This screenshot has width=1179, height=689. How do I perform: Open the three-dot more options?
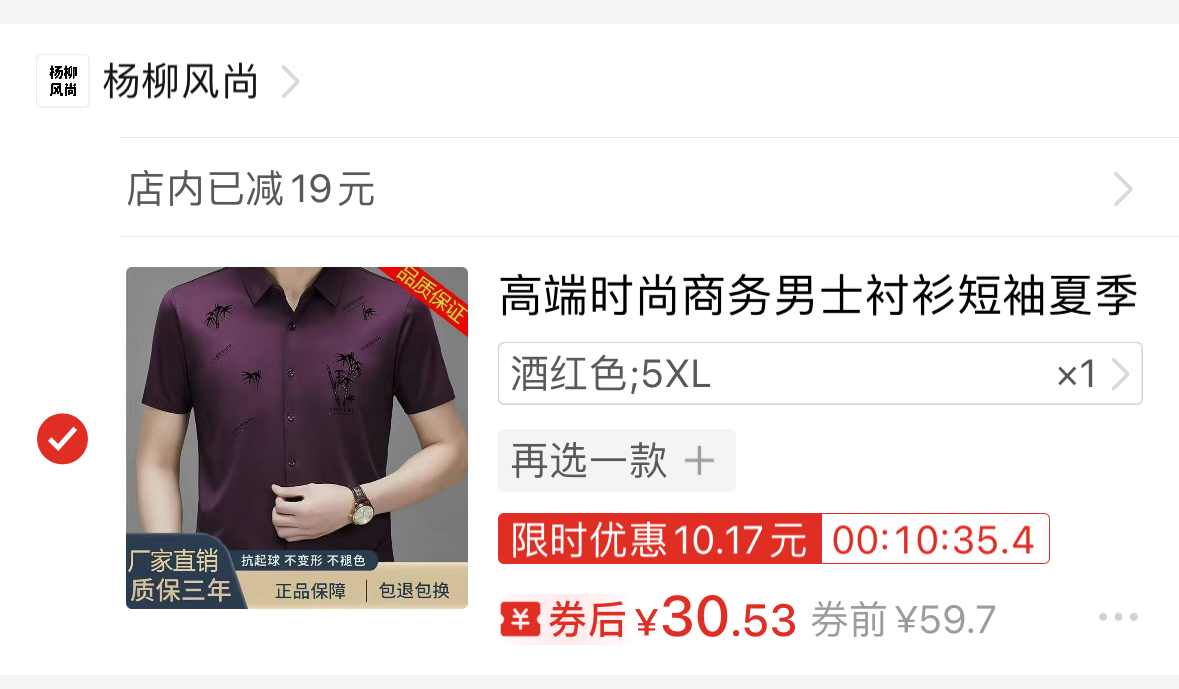pos(1118,617)
